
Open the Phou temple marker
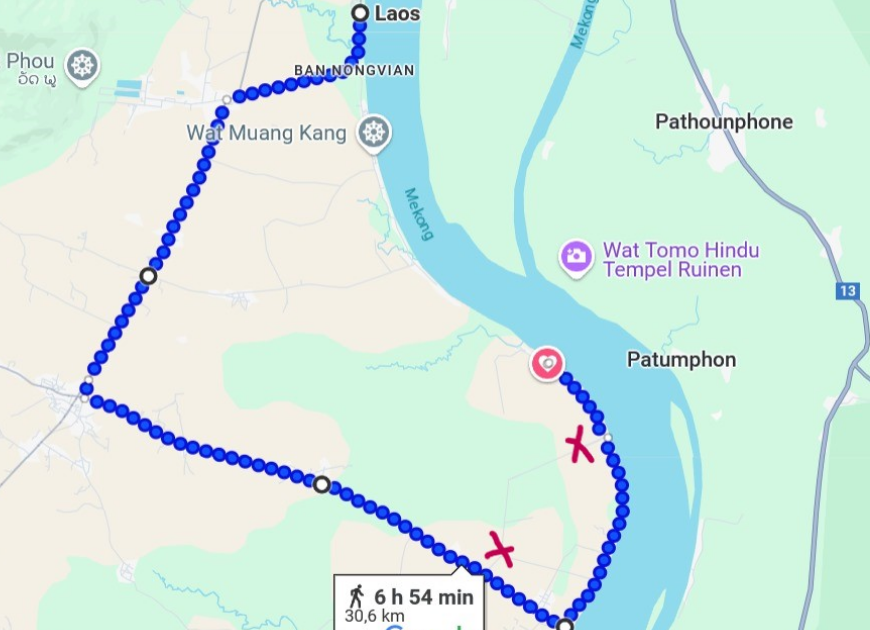point(82,67)
